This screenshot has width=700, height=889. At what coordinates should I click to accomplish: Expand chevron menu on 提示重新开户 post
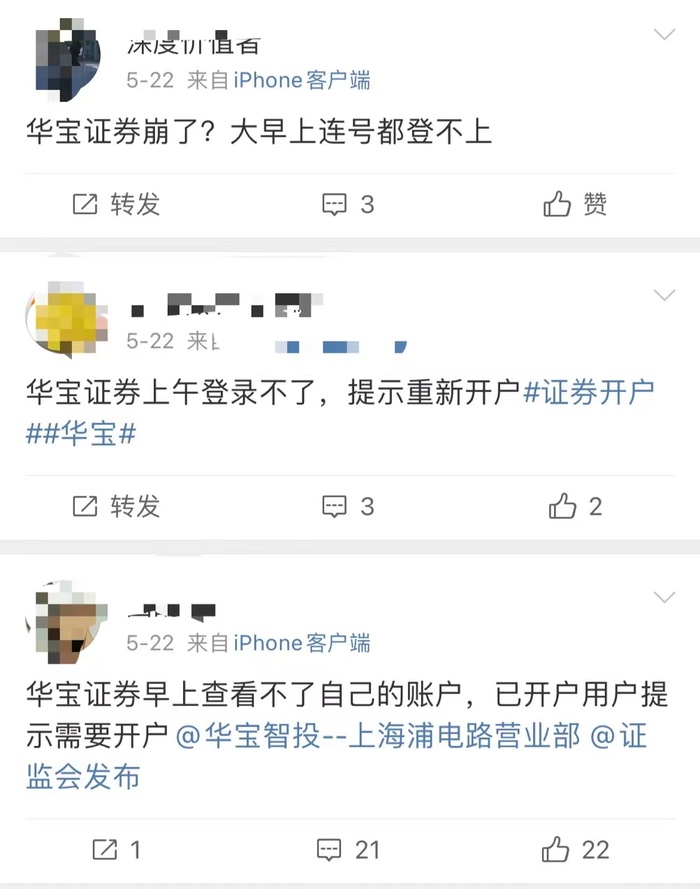click(x=664, y=294)
